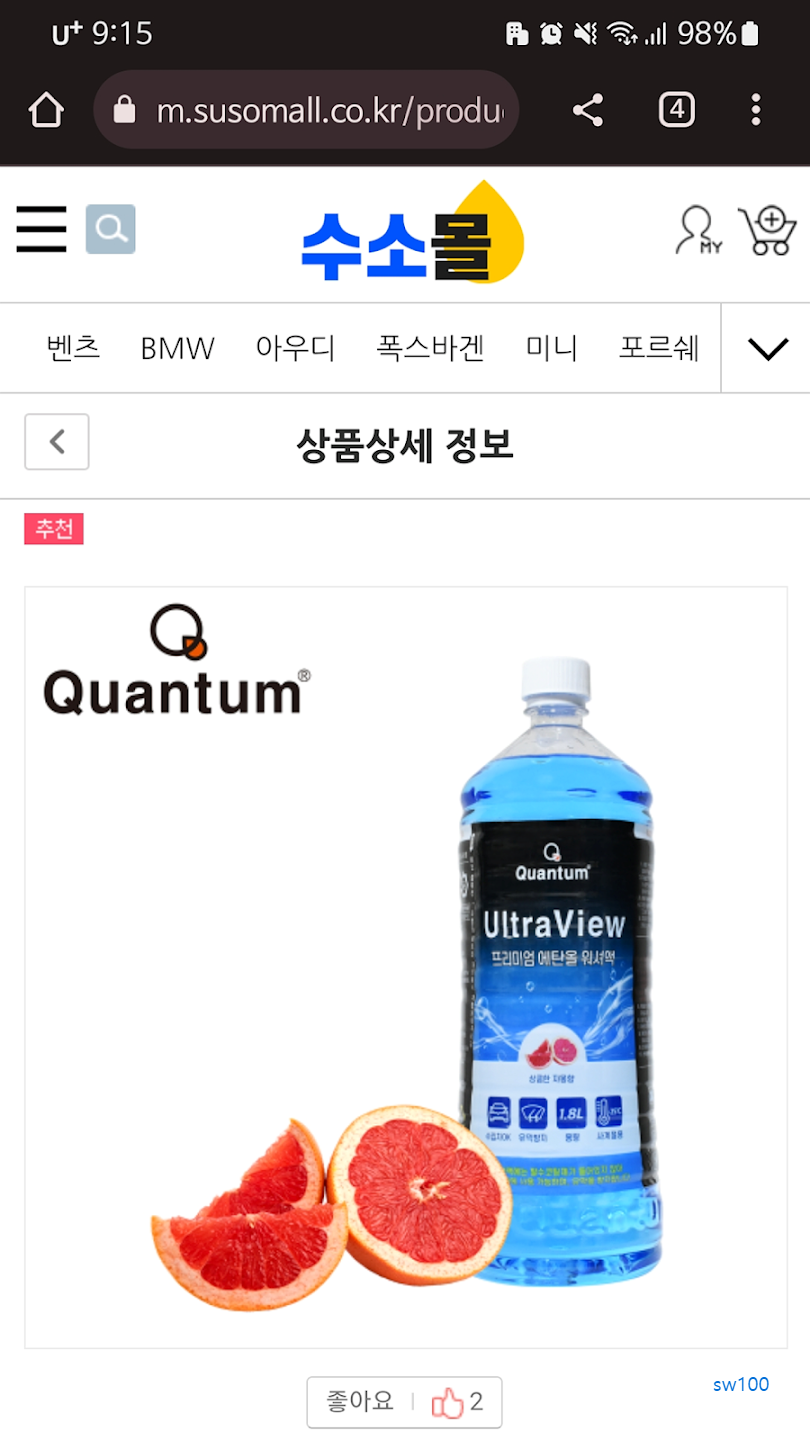Select the 미니 brand menu item

[551, 348]
